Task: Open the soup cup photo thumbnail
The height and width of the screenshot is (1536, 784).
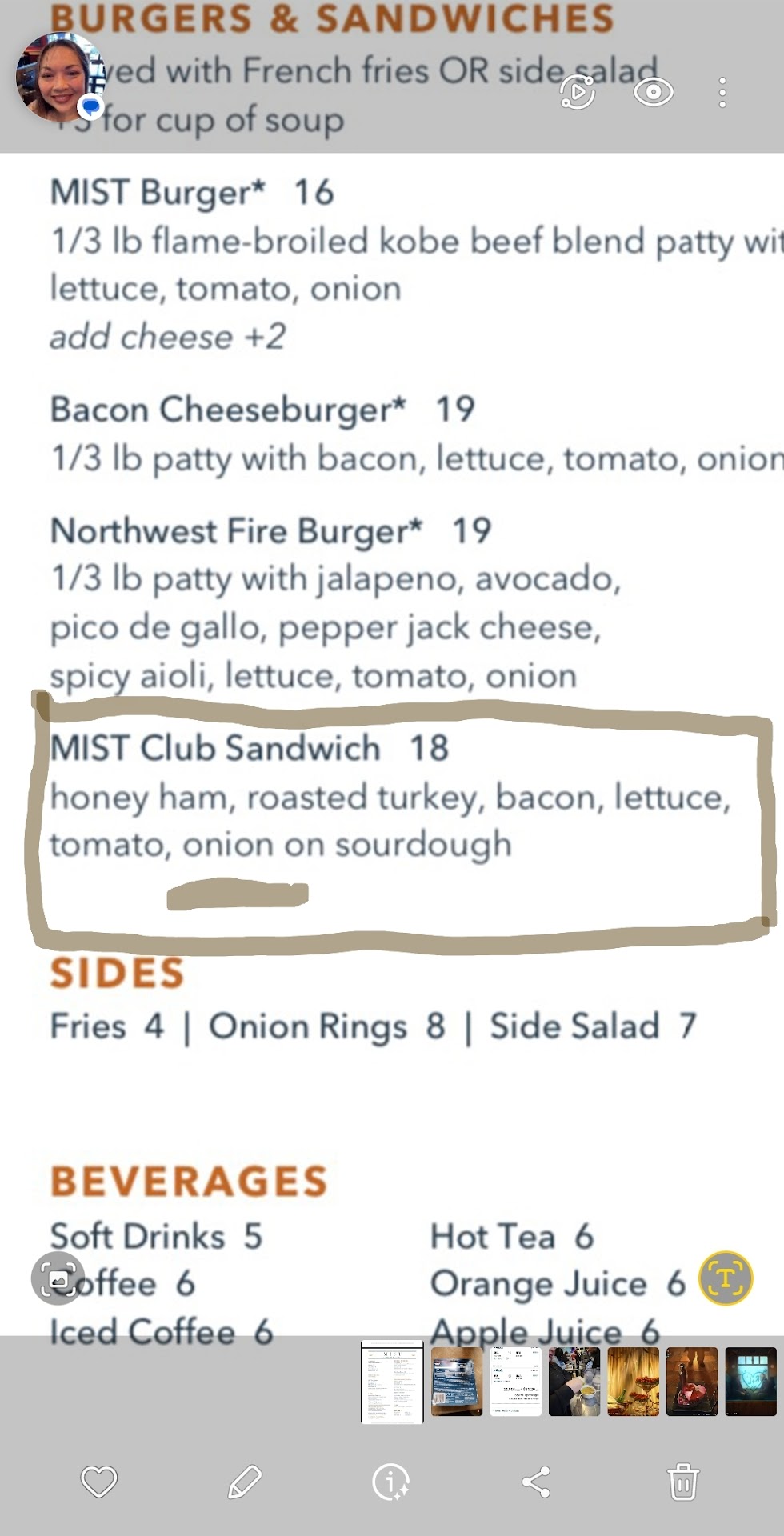Action: tap(574, 1382)
